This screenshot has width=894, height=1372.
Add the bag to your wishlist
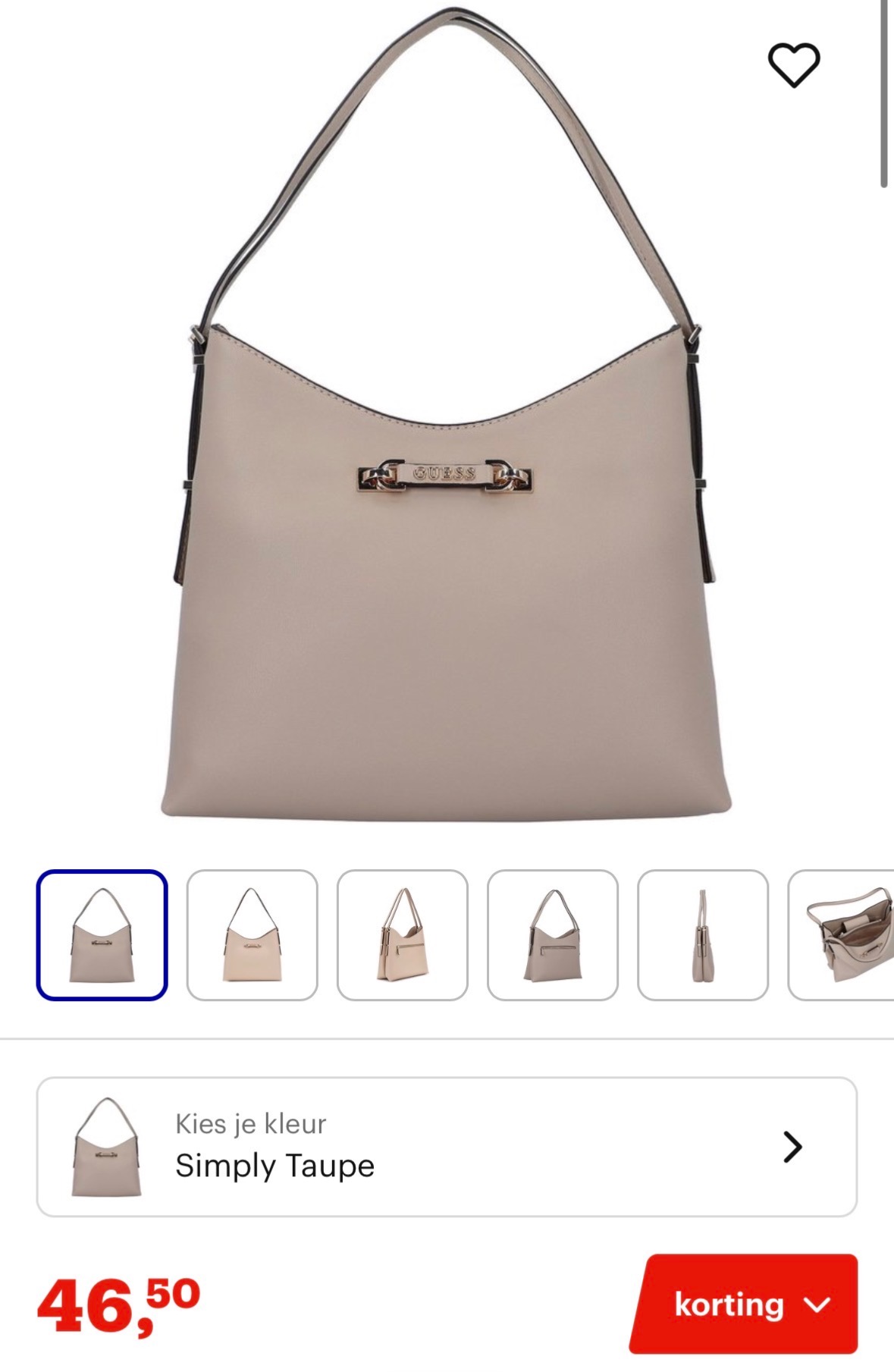click(x=794, y=65)
